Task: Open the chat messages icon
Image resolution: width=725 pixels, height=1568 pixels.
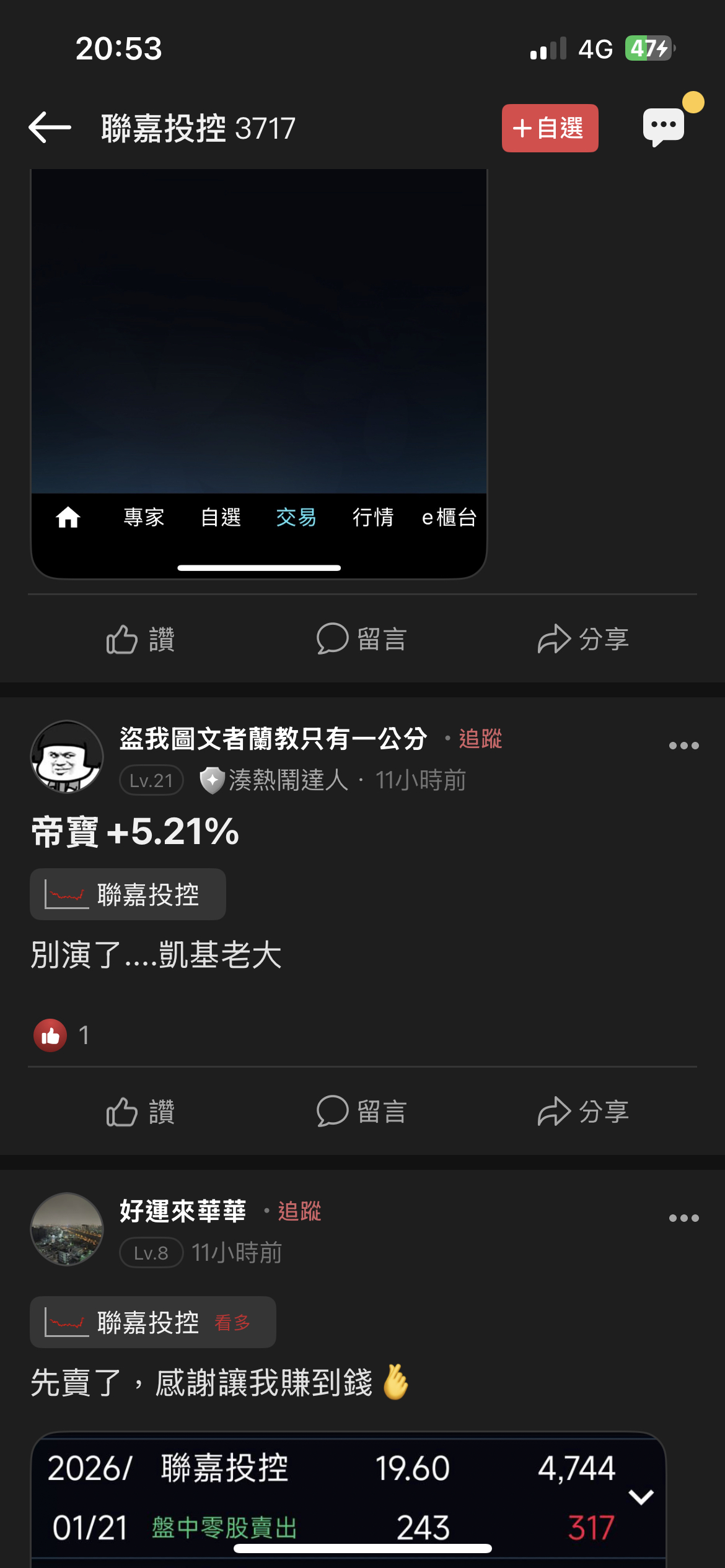Action: tap(664, 126)
